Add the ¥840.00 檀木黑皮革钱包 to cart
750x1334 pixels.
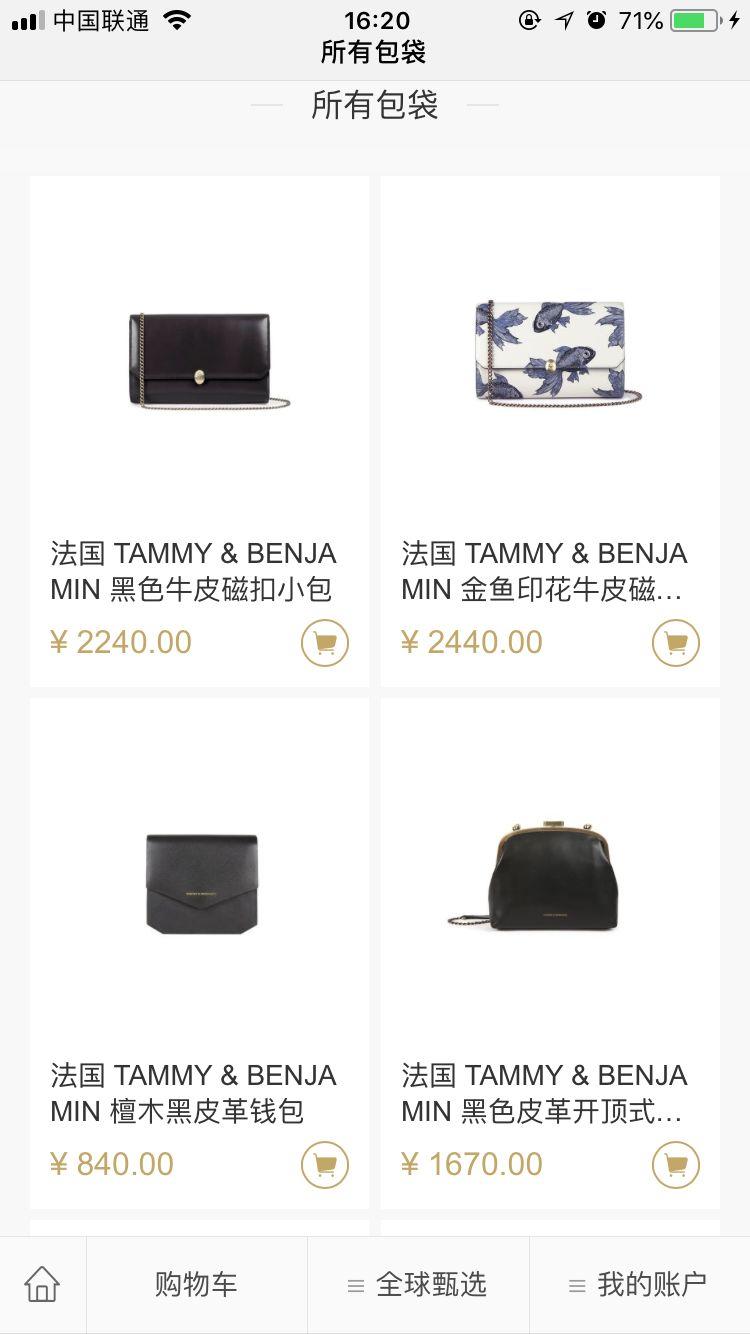[x=325, y=1165]
